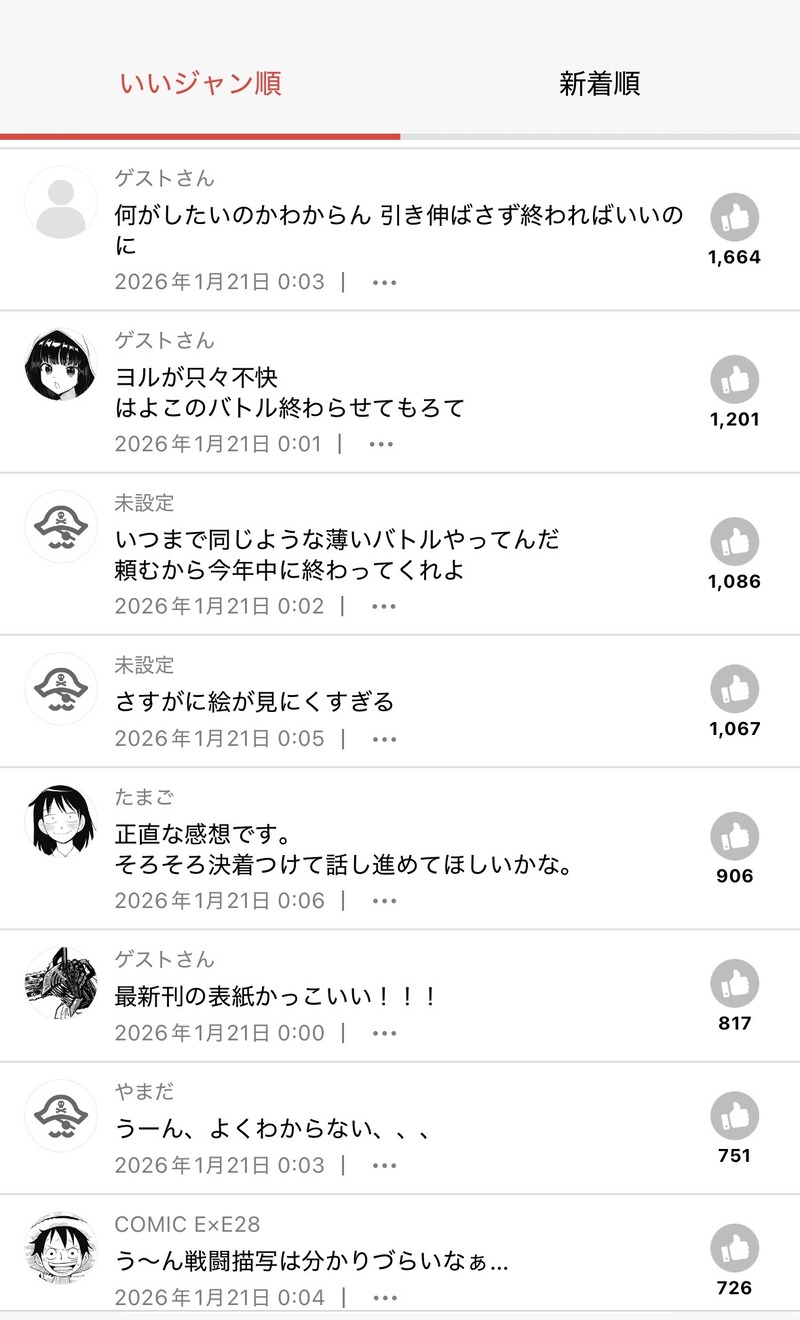This screenshot has height=1320, width=800.
Task: Select the いいジャン順 tab
Action: coord(200,84)
